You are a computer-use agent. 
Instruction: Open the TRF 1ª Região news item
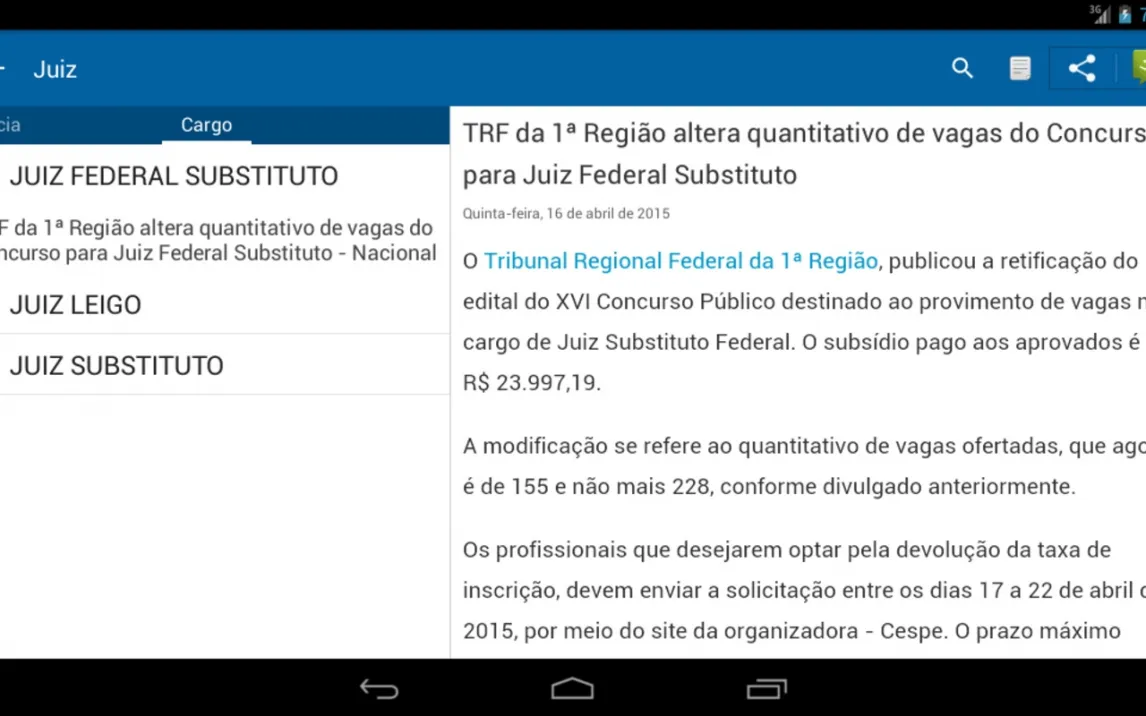215,241
